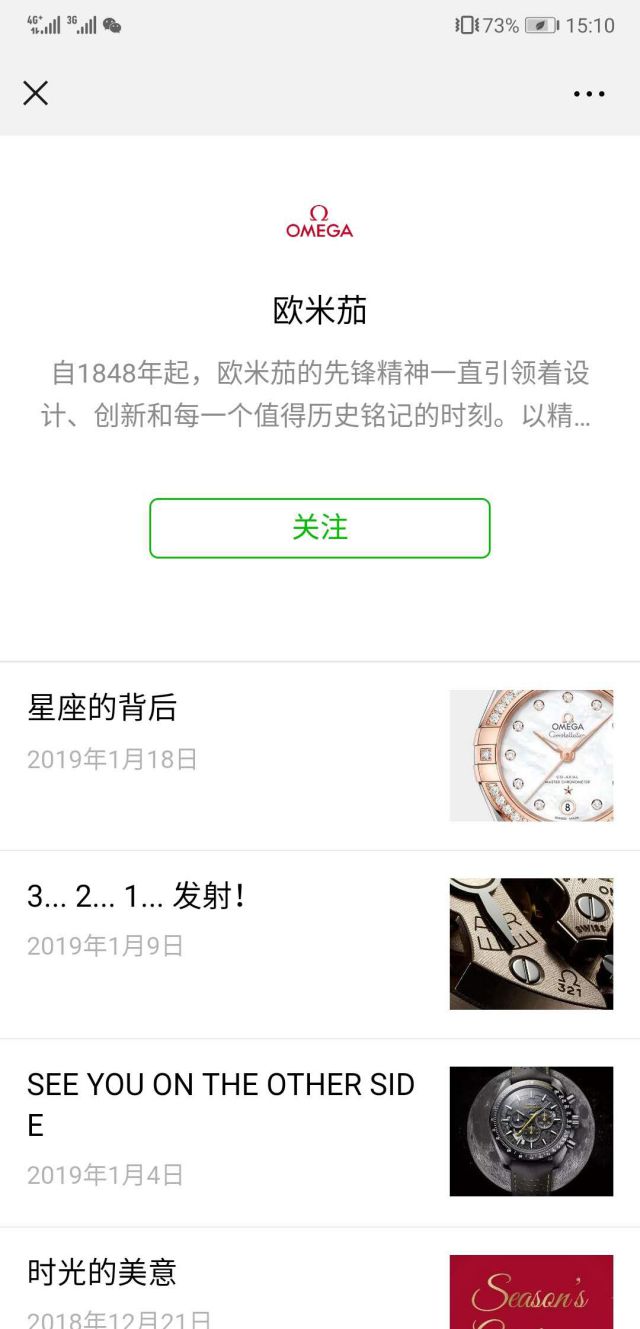Close the Omega account page
Image resolution: width=640 pixels, height=1329 pixels.
pos(35,93)
